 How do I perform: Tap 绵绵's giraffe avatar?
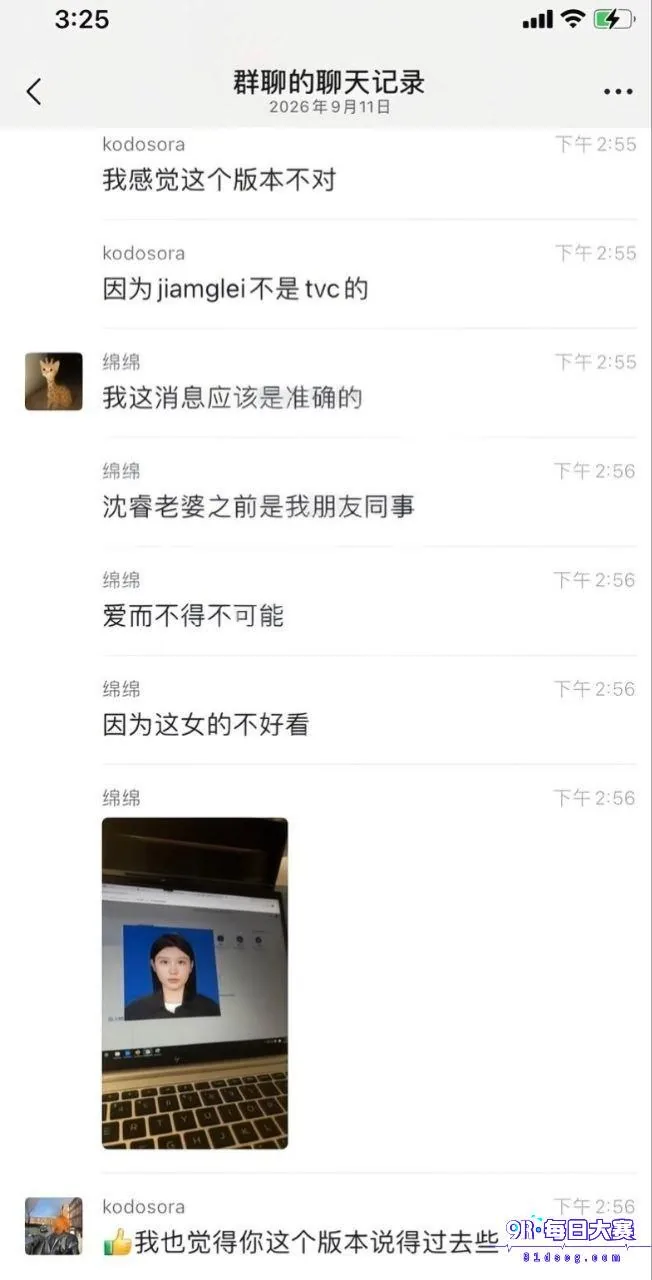[x=54, y=381]
